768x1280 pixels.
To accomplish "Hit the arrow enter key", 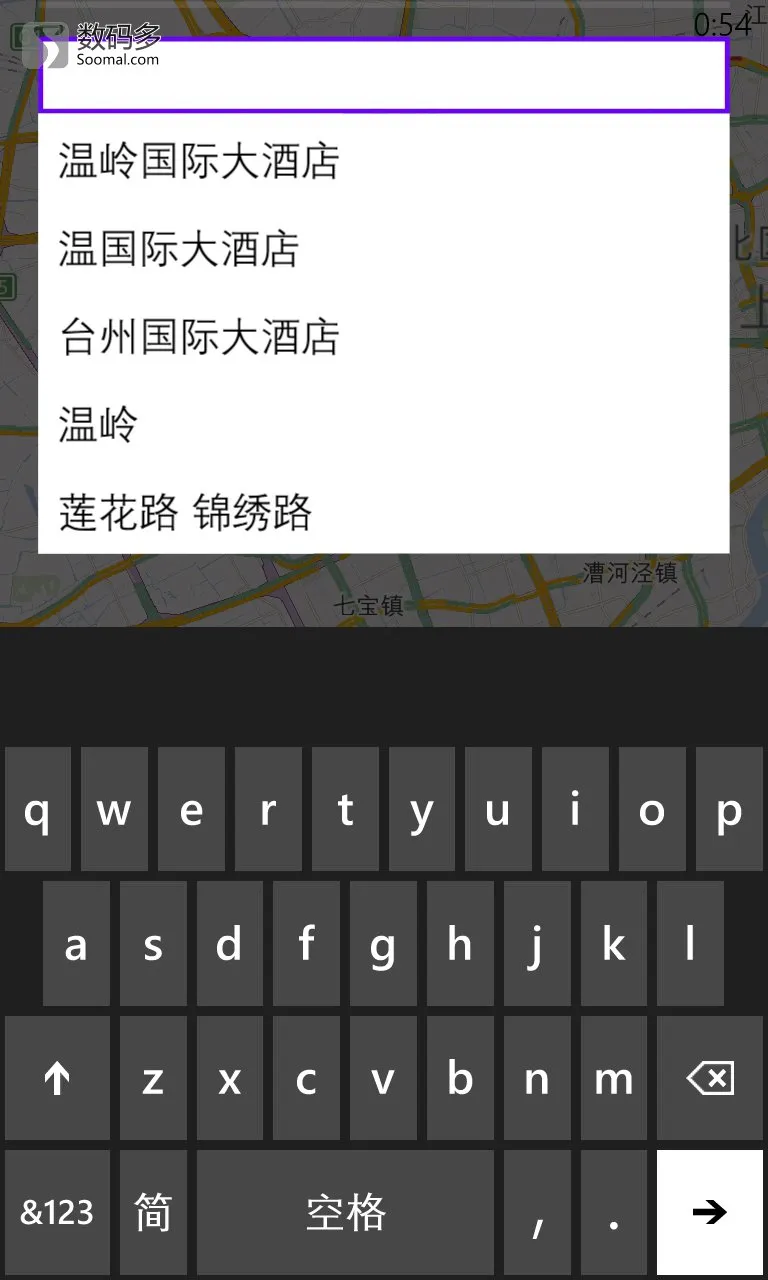I will tap(710, 1212).
